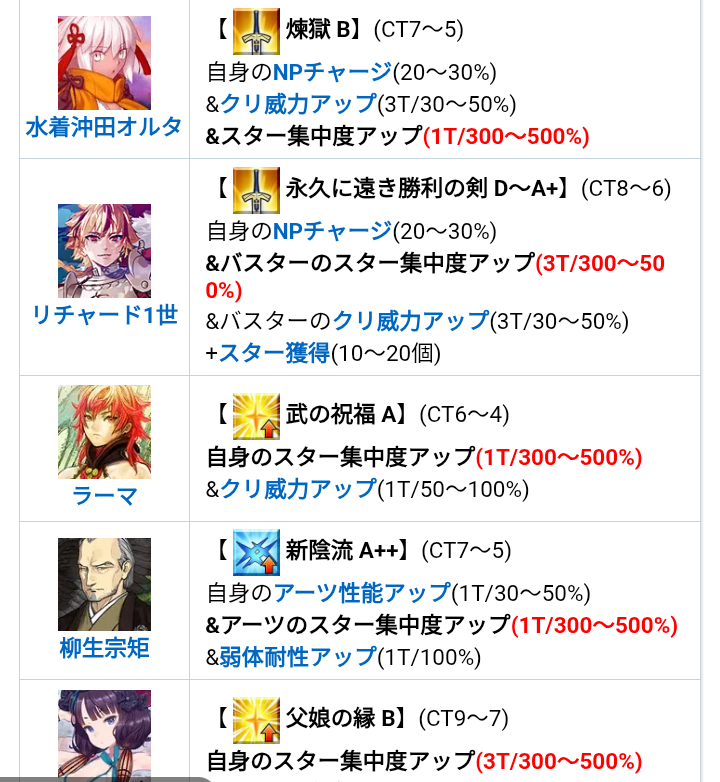Visit the ラーマ character link
Screen dimensions: 720x782
(x=104, y=496)
